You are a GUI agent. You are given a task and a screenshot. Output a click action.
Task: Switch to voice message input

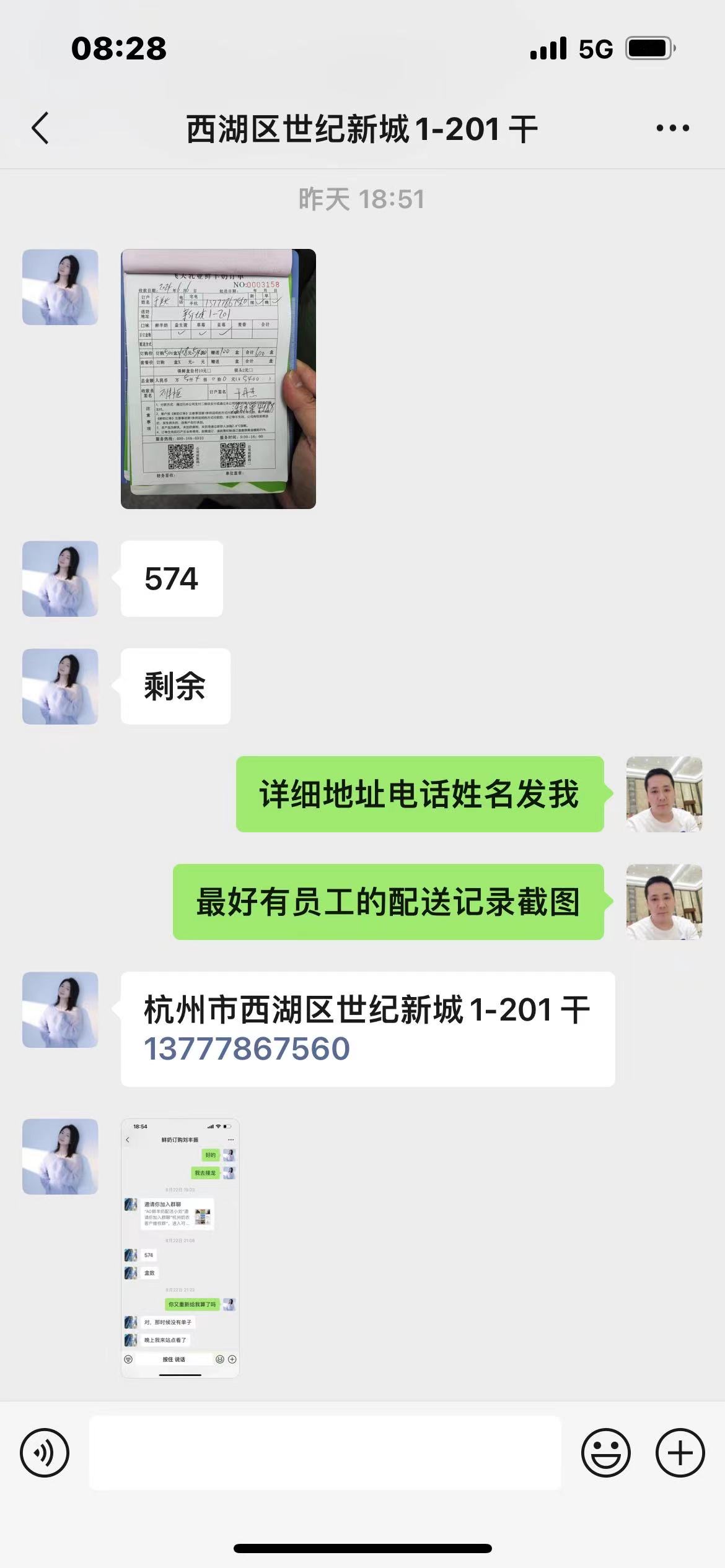coord(45,1452)
